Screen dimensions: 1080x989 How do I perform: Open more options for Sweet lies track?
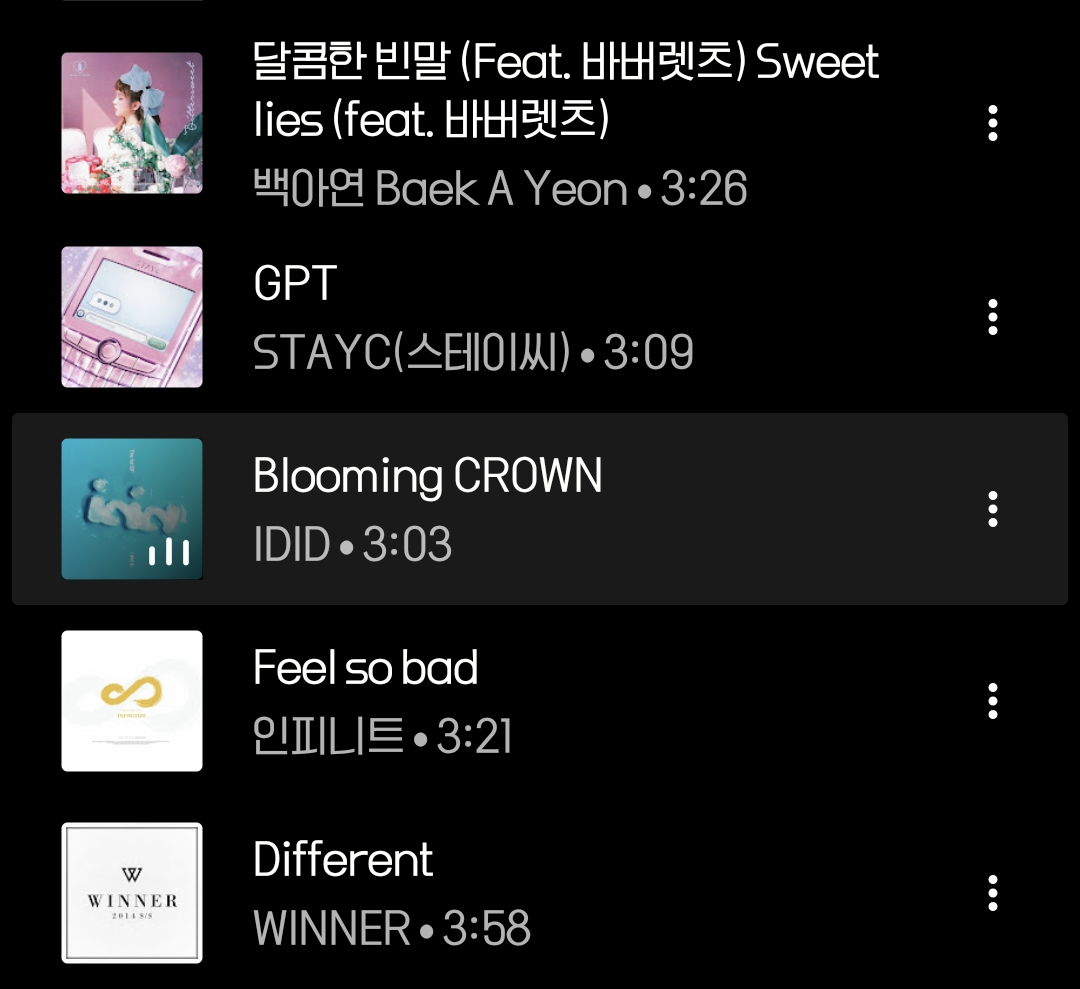[992, 123]
